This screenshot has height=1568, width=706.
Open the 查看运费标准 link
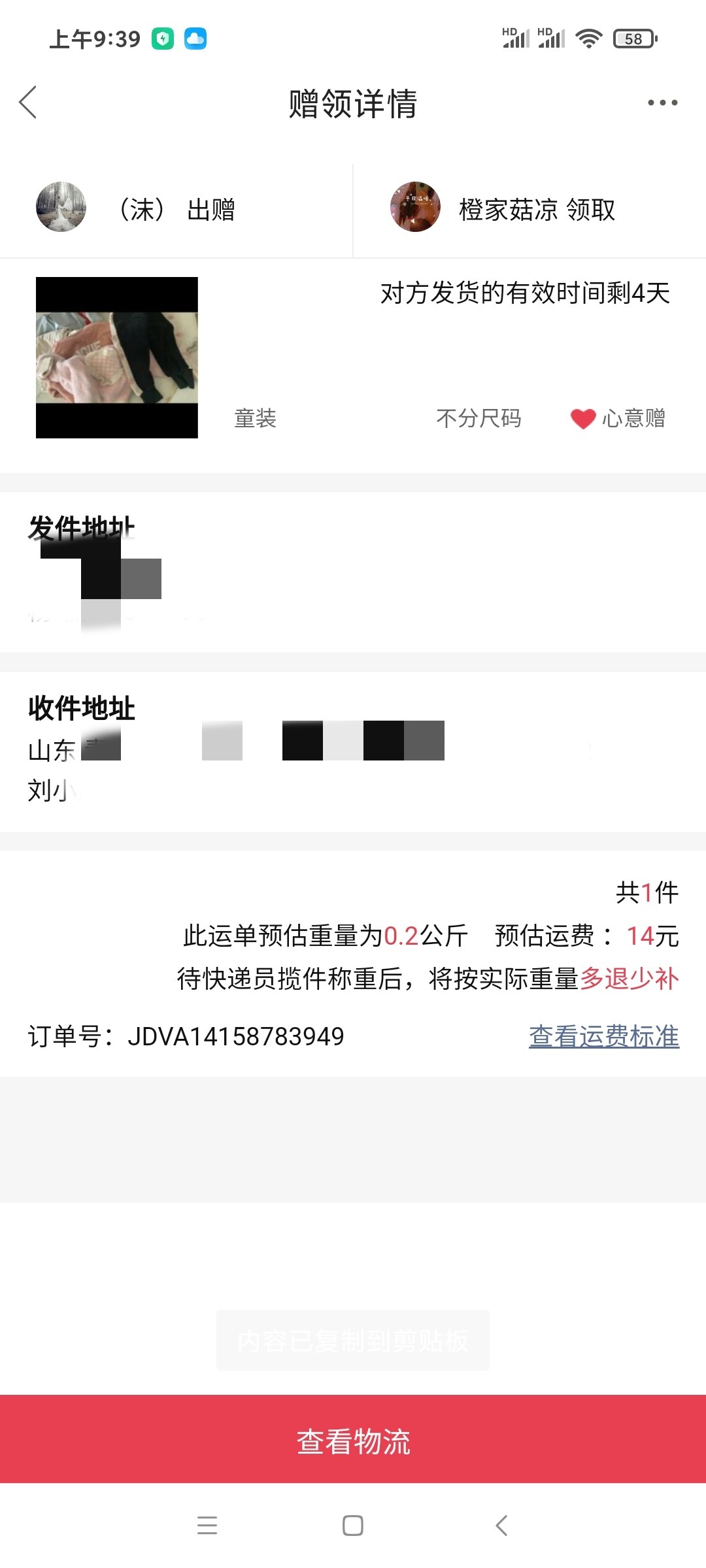pos(603,1037)
